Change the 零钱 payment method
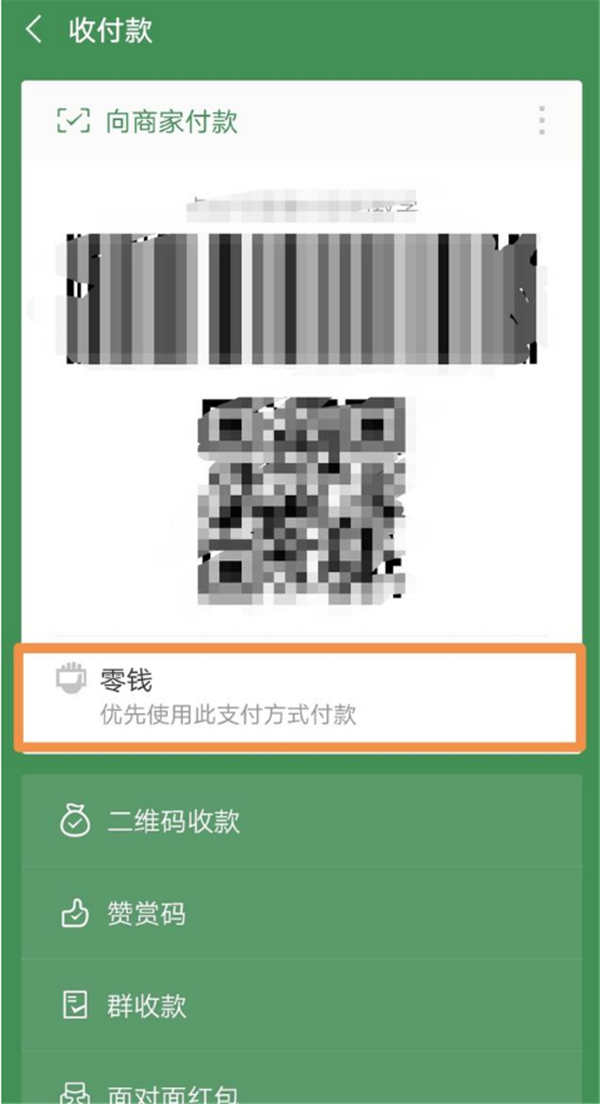The height and width of the screenshot is (1104, 600). click(299, 696)
